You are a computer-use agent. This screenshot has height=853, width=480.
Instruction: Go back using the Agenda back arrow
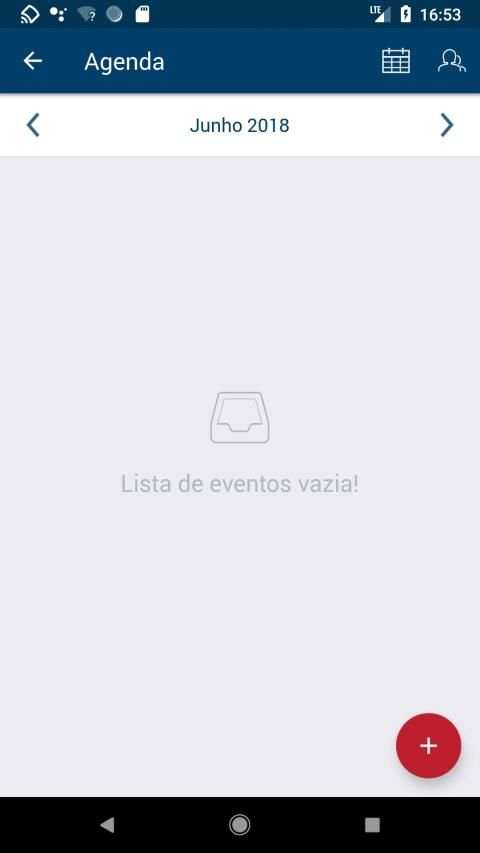[33, 61]
